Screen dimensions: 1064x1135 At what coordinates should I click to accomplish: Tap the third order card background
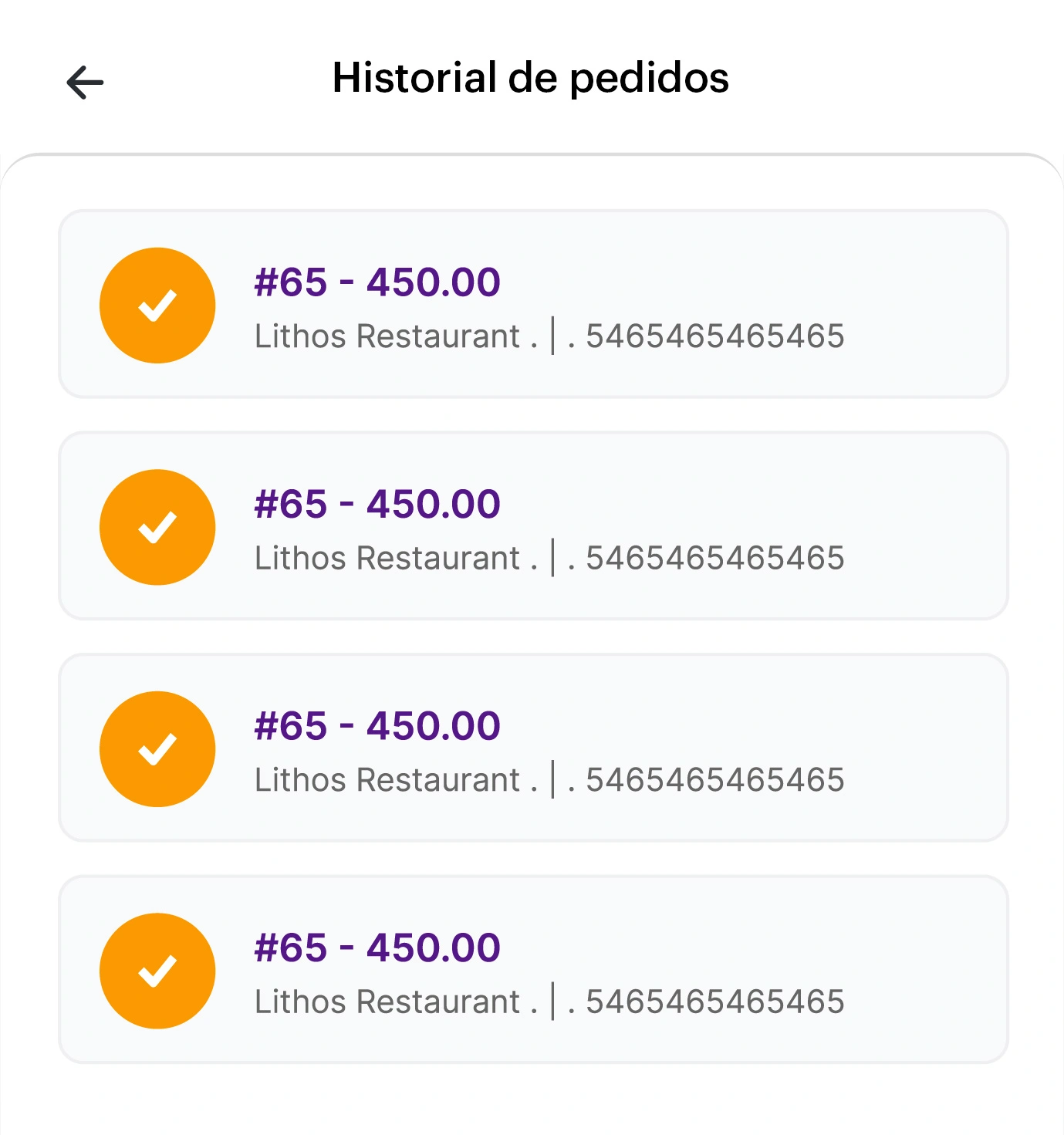click(x=532, y=748)
